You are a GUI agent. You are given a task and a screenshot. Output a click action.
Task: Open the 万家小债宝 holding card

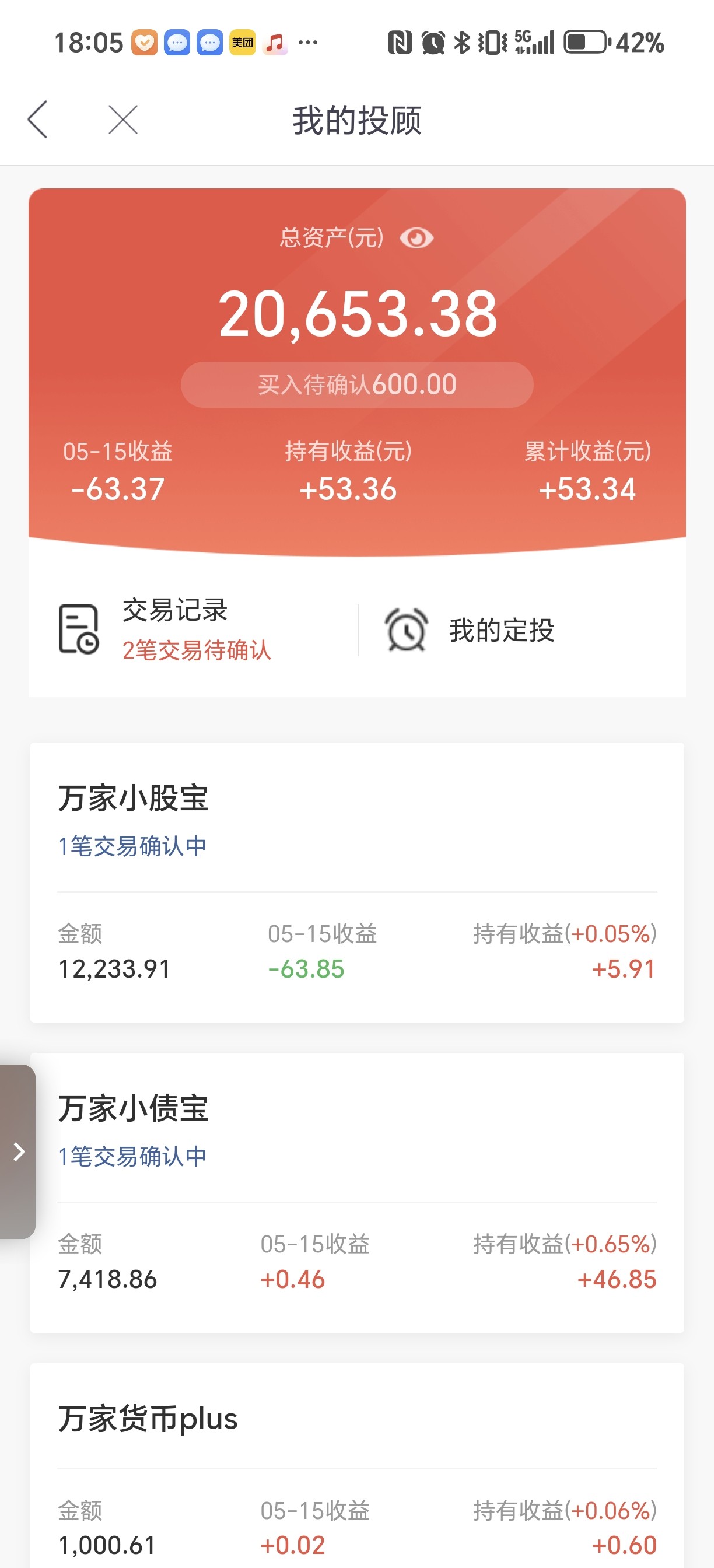tap(358, 1192)
